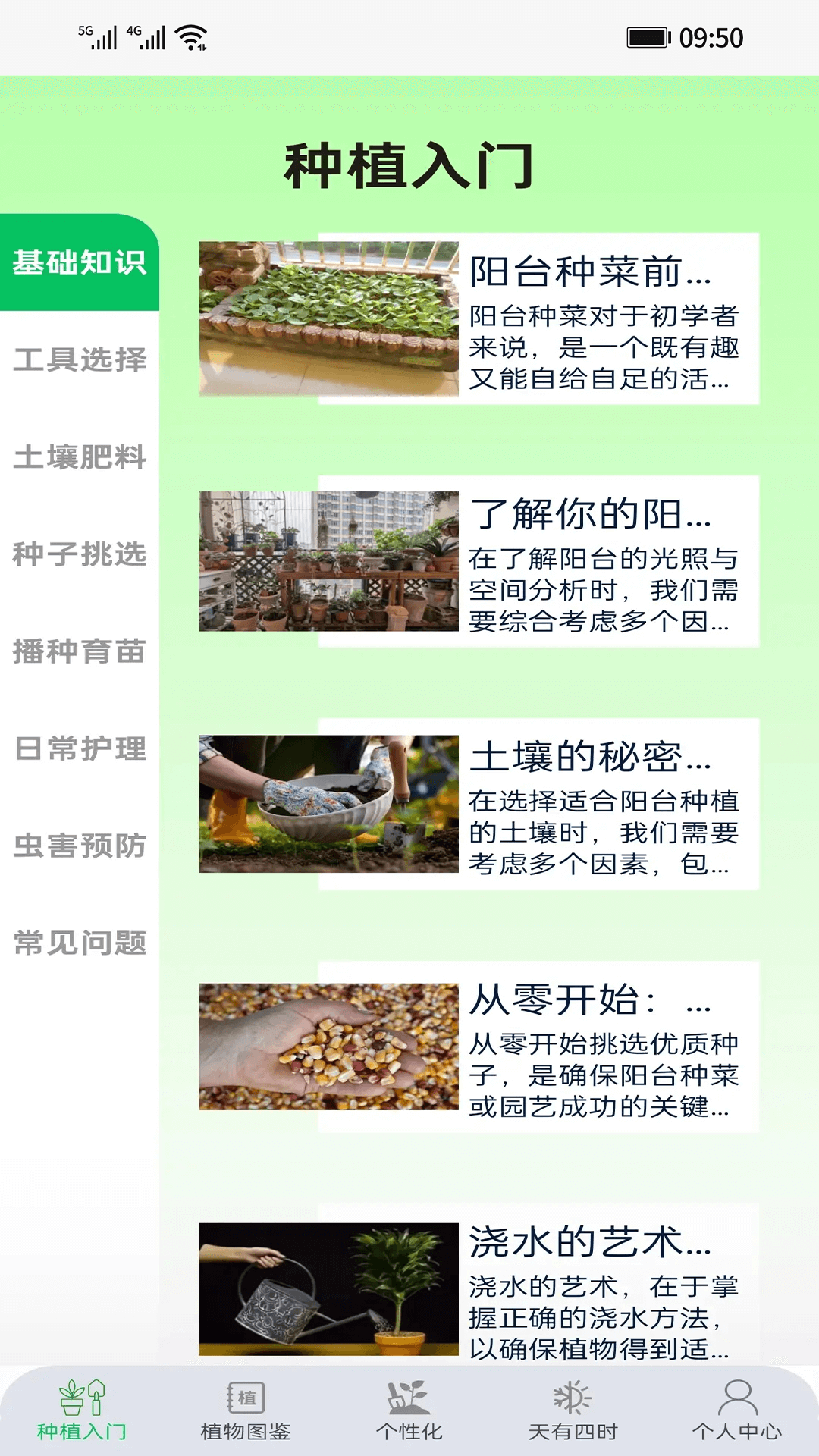The image size is (819, 1456).
Task: Read the 了解你的阳 article
Action: coord(479,562)
